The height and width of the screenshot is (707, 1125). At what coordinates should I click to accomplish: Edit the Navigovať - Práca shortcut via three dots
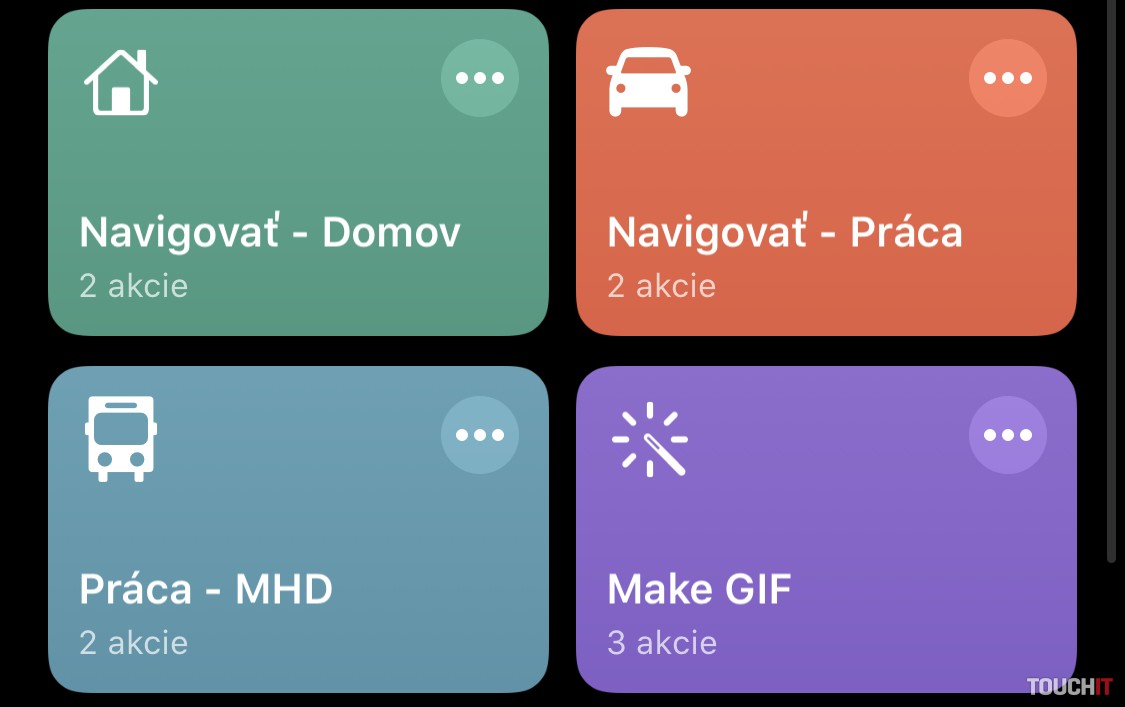(1008, 78)
